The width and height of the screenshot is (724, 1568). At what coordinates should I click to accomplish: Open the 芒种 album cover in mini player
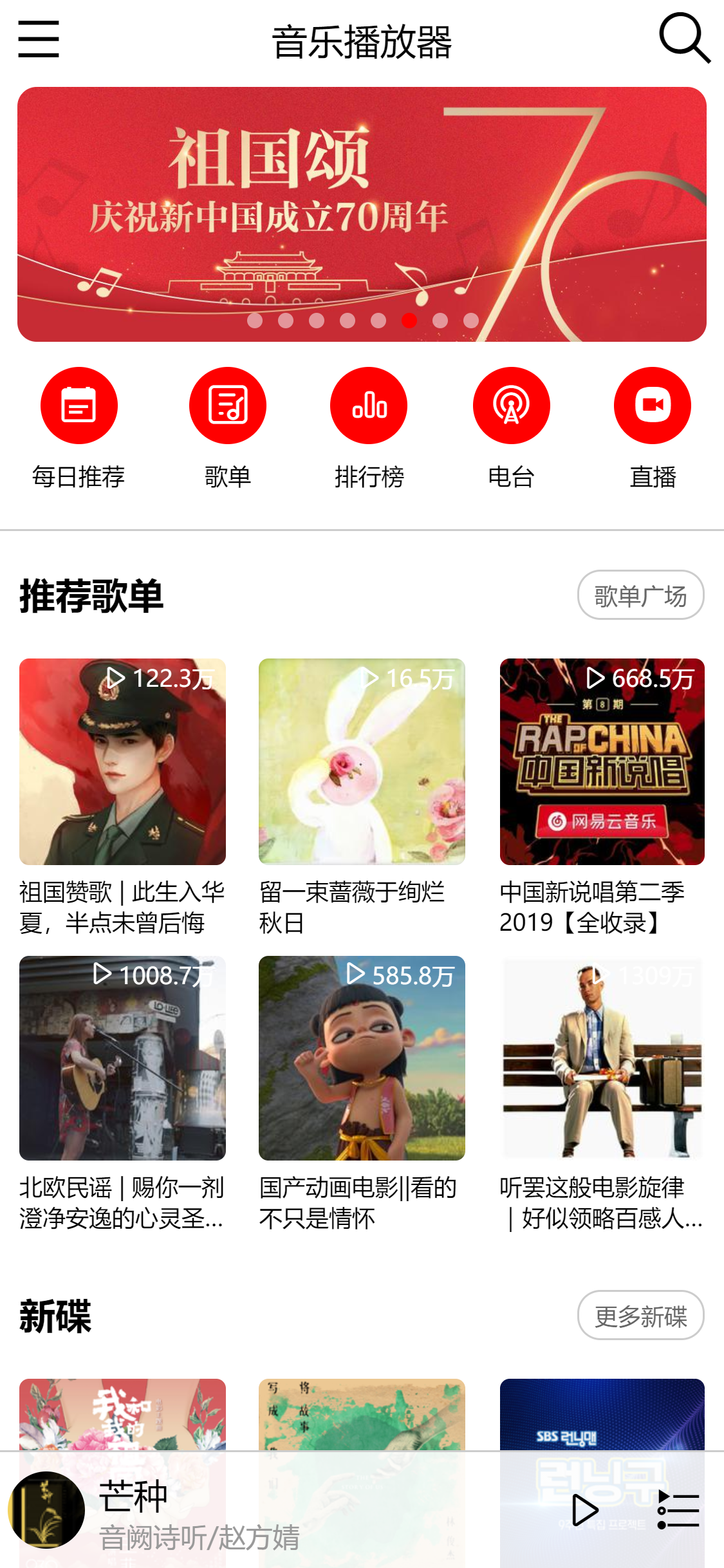pyautogui.click(x=46, y=1510)
